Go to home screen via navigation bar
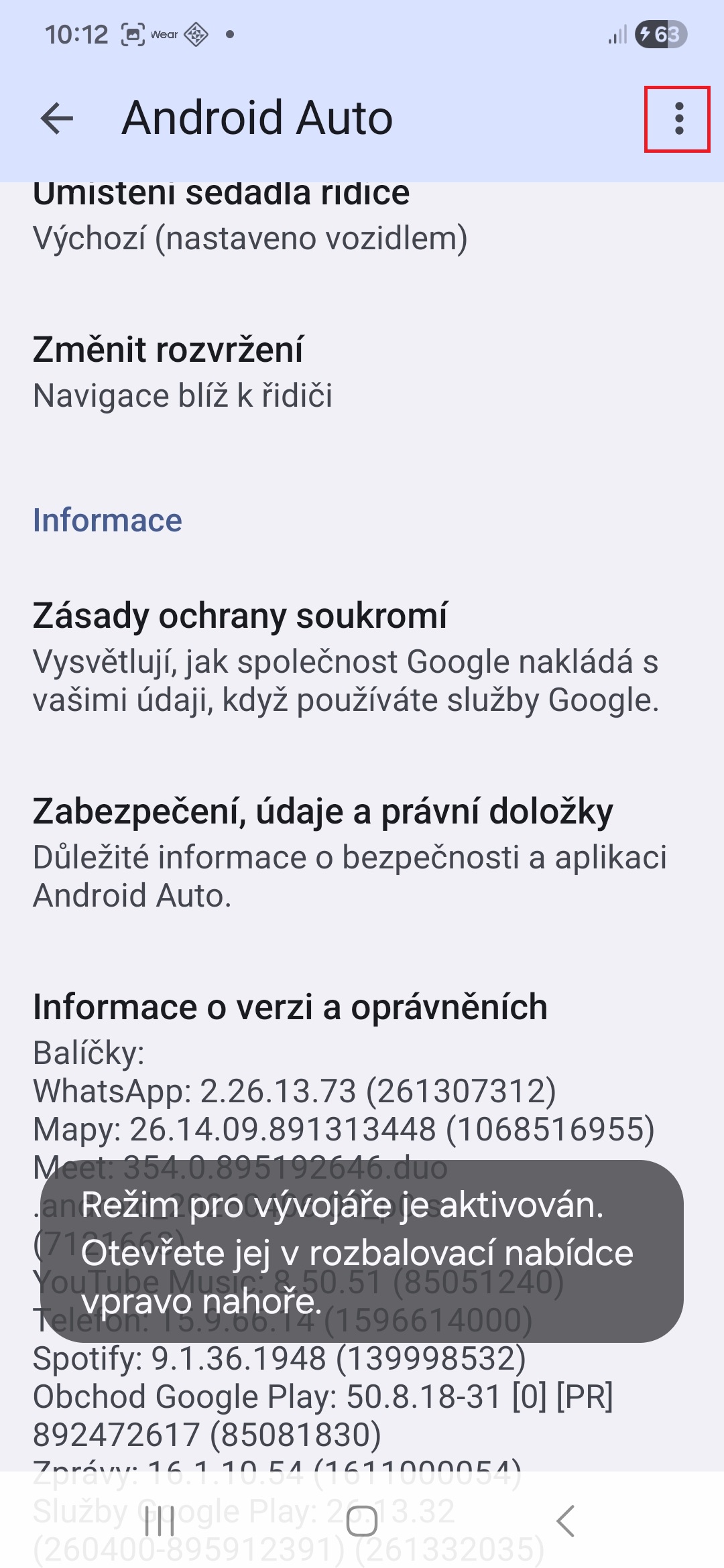The height and width of the screenshot is (1568, 724). pos(362,1520)
